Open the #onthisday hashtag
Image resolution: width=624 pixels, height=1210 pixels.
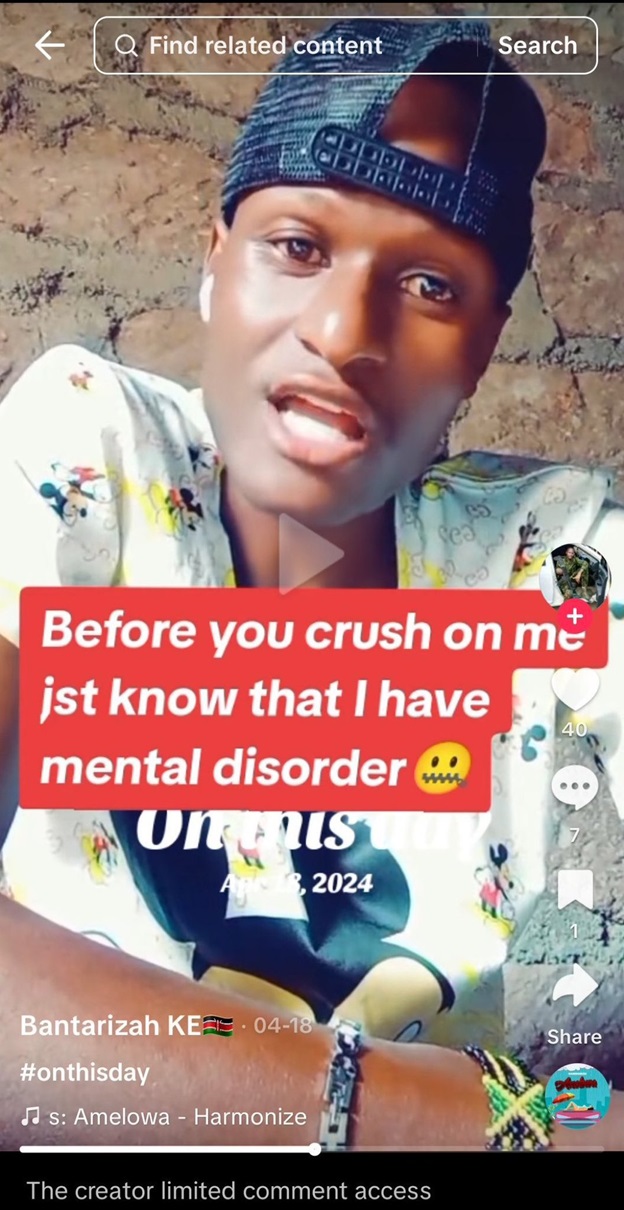(x=84, y=1072)
